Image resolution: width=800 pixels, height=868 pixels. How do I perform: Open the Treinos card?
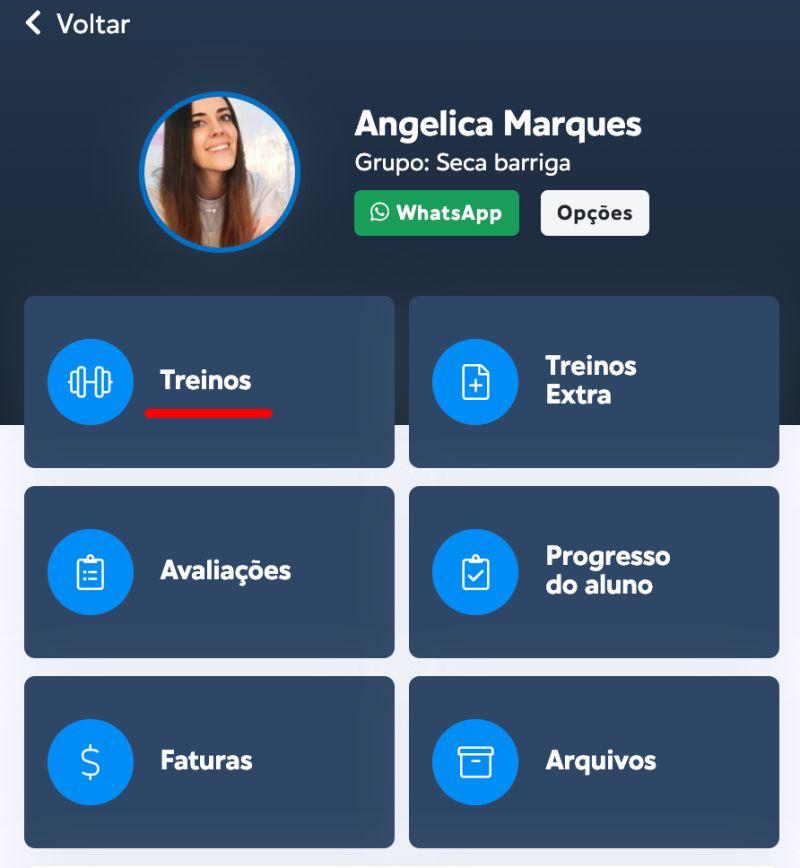[x=209, y=381]
